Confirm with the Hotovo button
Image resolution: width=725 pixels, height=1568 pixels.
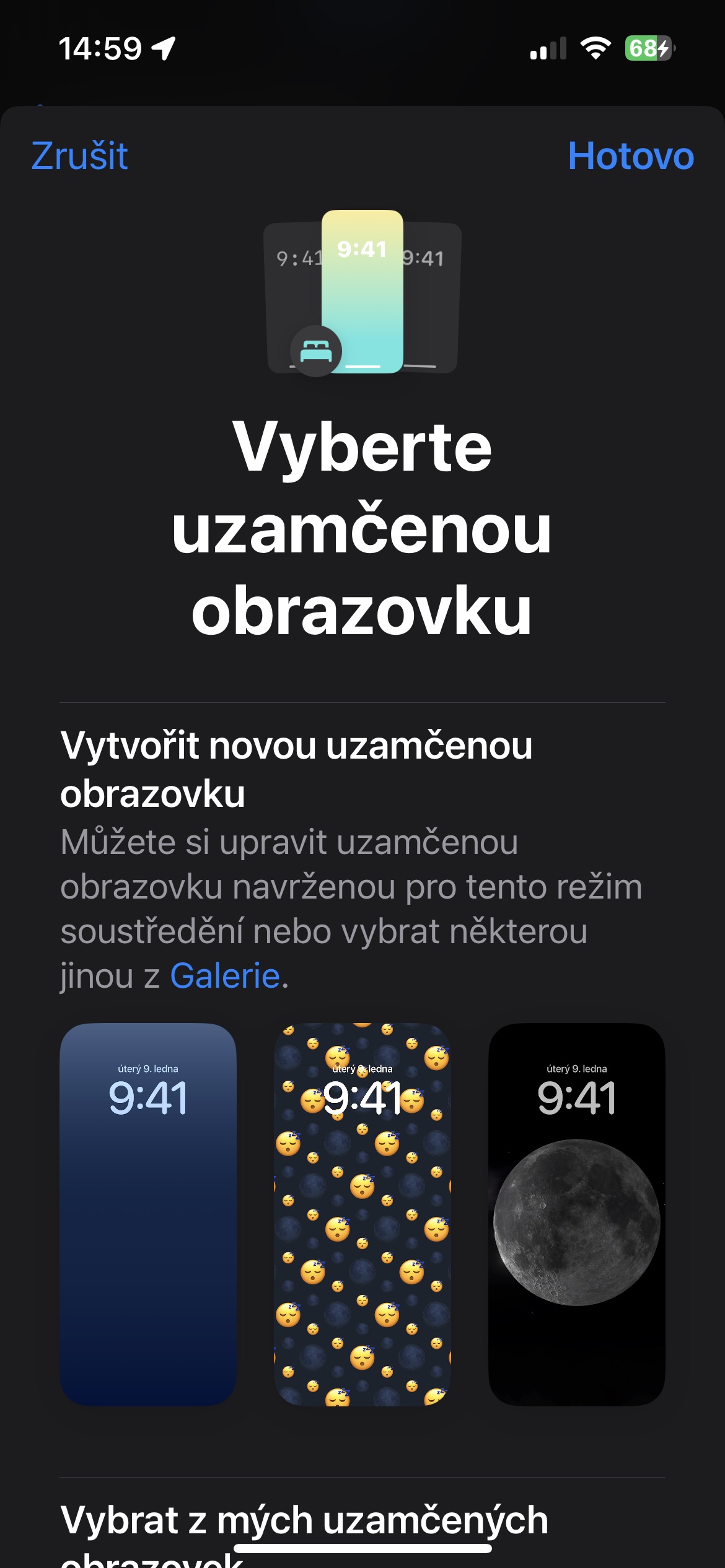point(630,155)
